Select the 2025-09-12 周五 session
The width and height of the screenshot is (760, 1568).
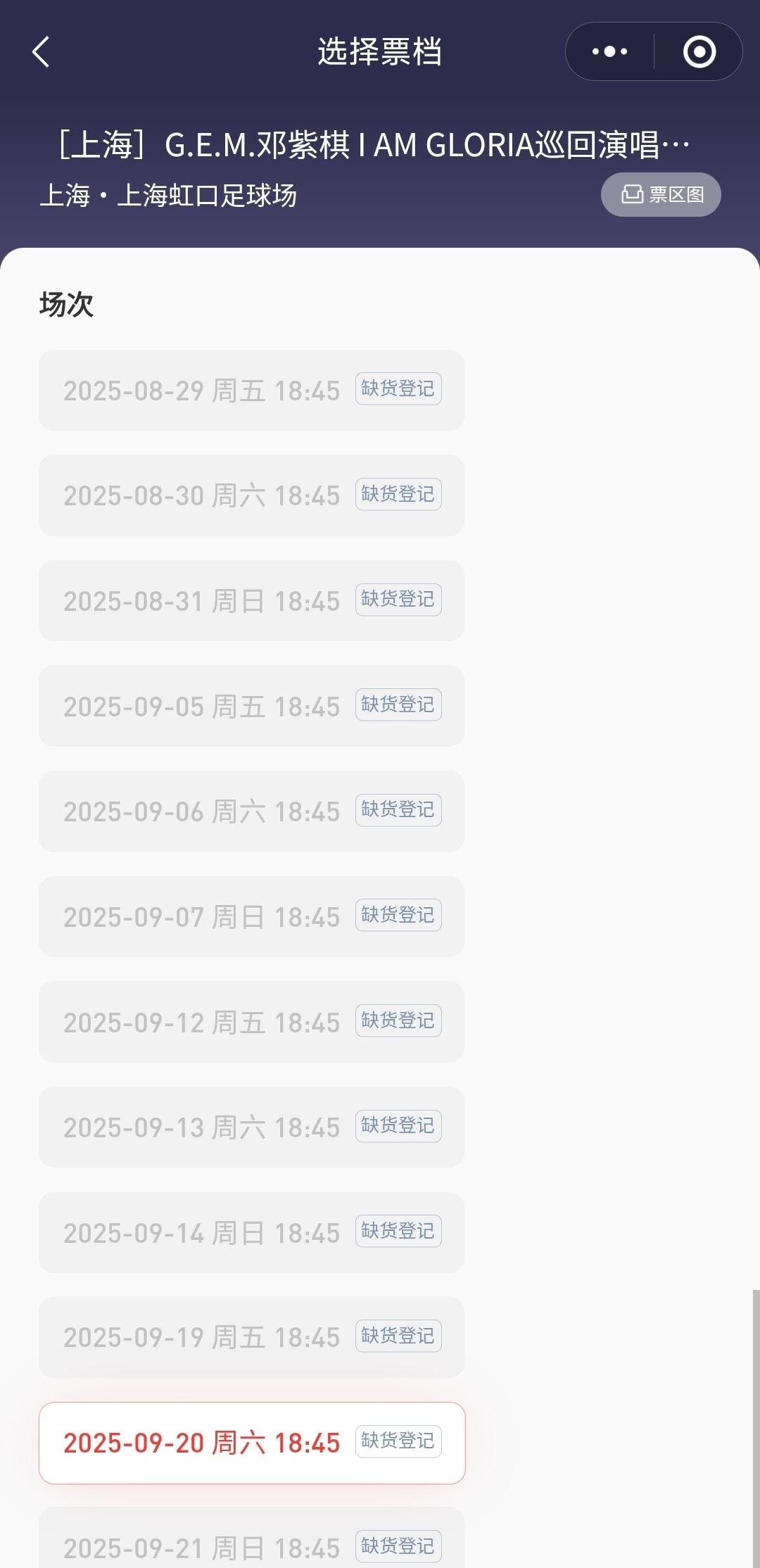[251, 1022]
